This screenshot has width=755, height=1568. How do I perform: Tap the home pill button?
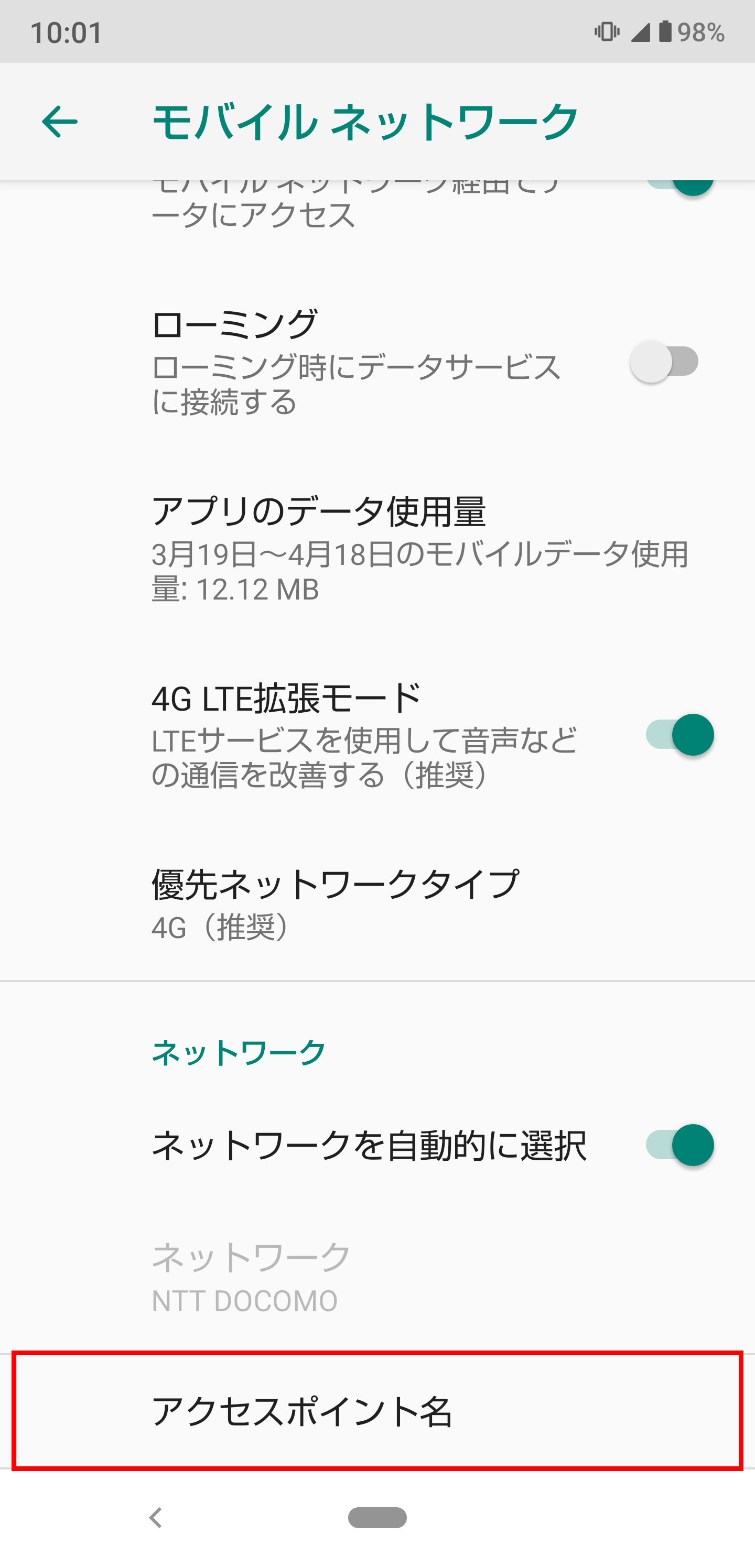click(x=377, y=1518)
